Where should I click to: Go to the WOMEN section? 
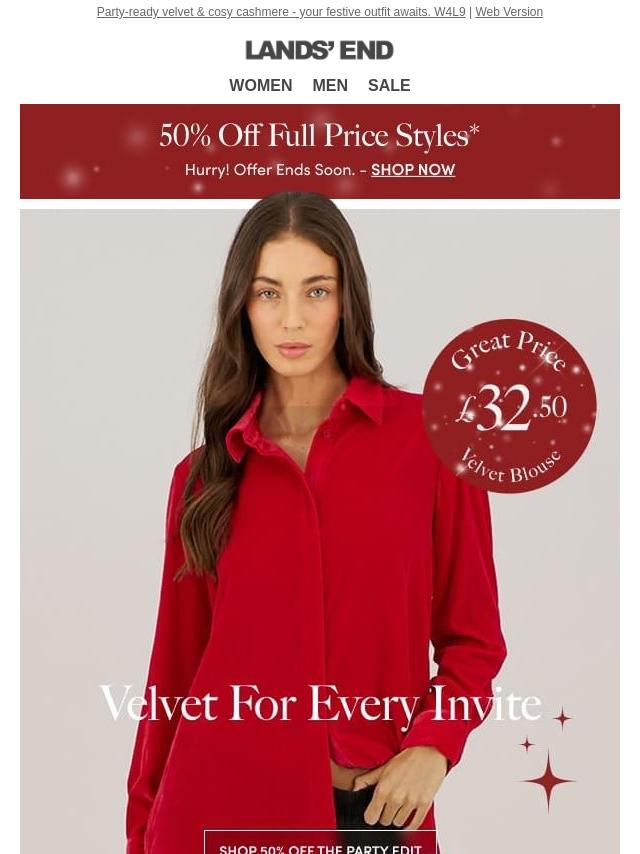pos(260,86)
